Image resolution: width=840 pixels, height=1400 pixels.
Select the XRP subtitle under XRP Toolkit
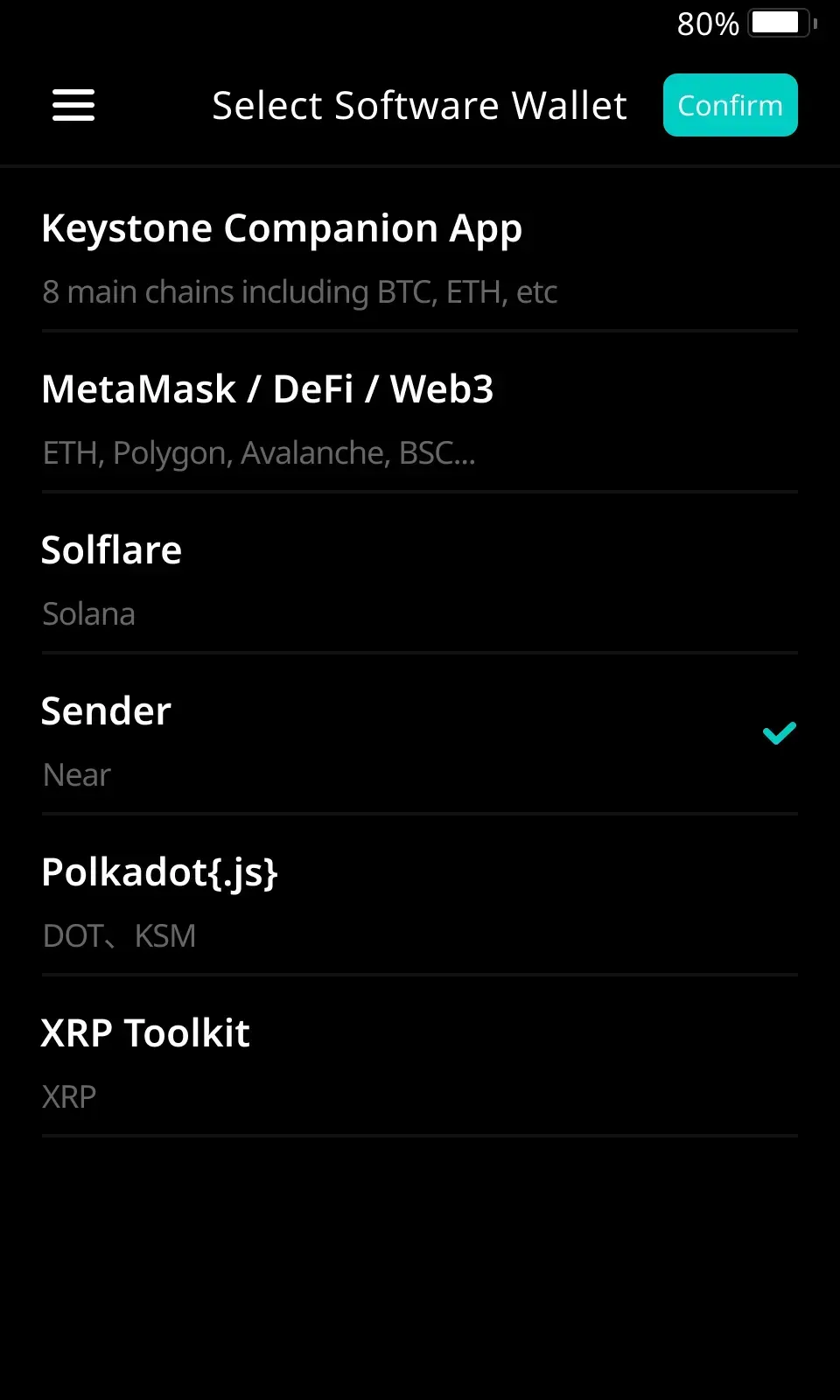(x=69, y=1096)
